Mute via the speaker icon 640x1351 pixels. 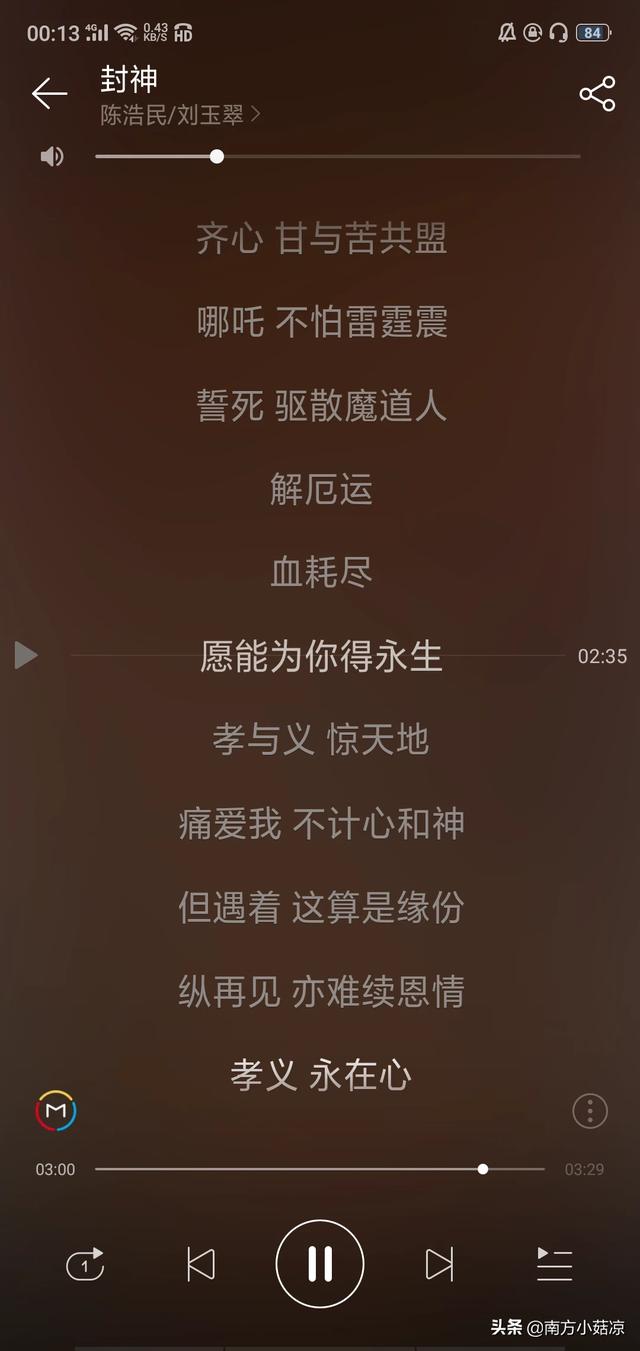(x=52, y=156)
